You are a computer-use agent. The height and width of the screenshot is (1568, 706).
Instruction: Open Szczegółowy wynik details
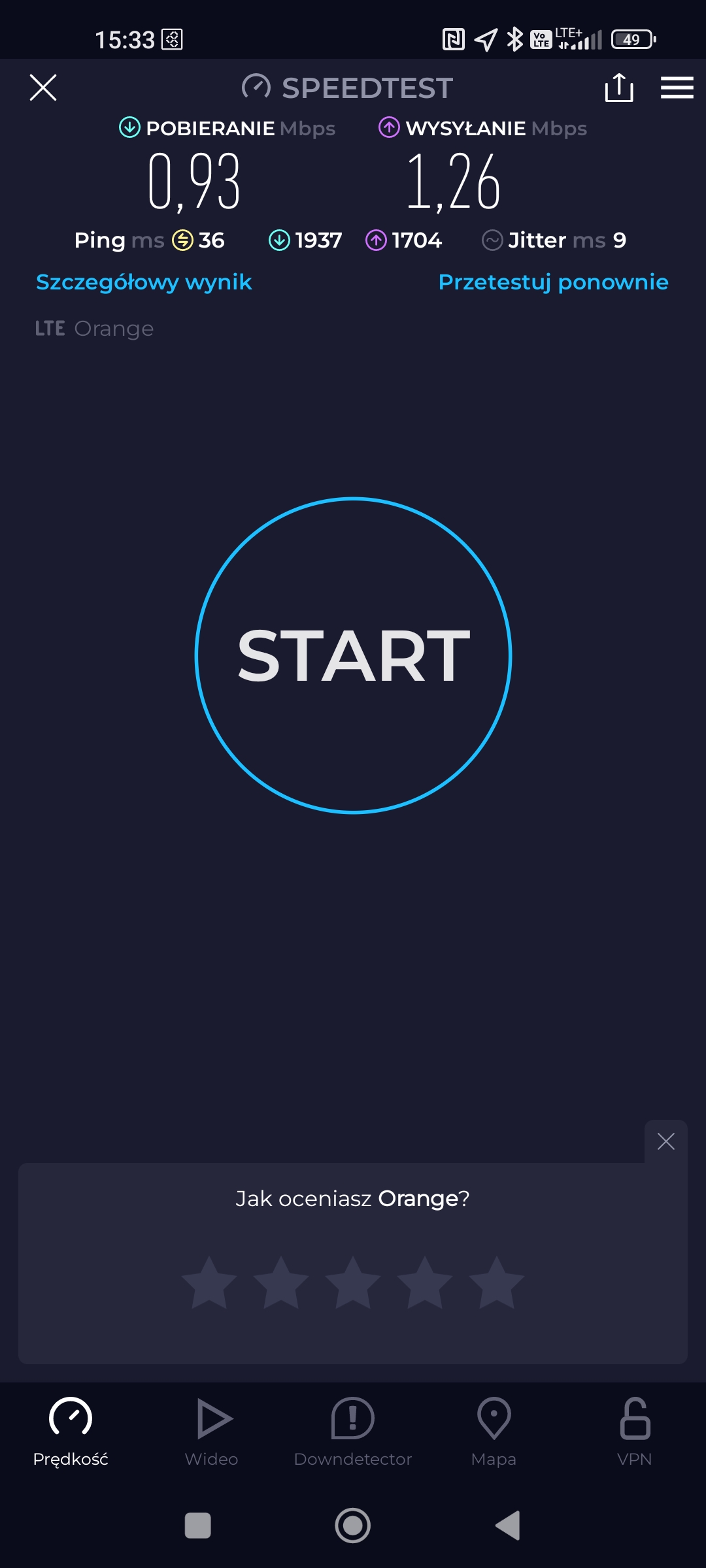tap(144, 282)
